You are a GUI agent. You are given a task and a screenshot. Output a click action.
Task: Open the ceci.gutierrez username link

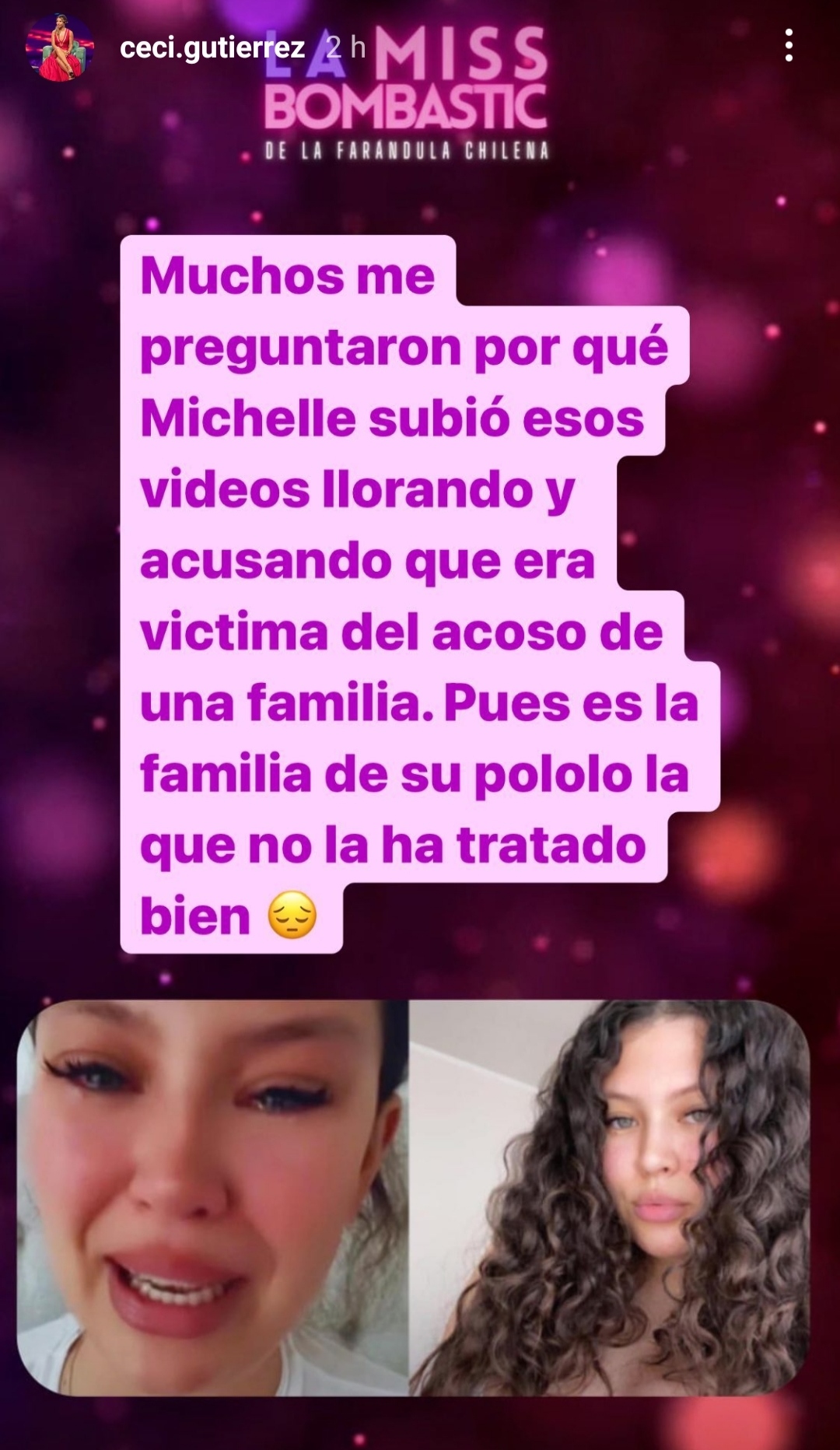(x=212, y=48)
